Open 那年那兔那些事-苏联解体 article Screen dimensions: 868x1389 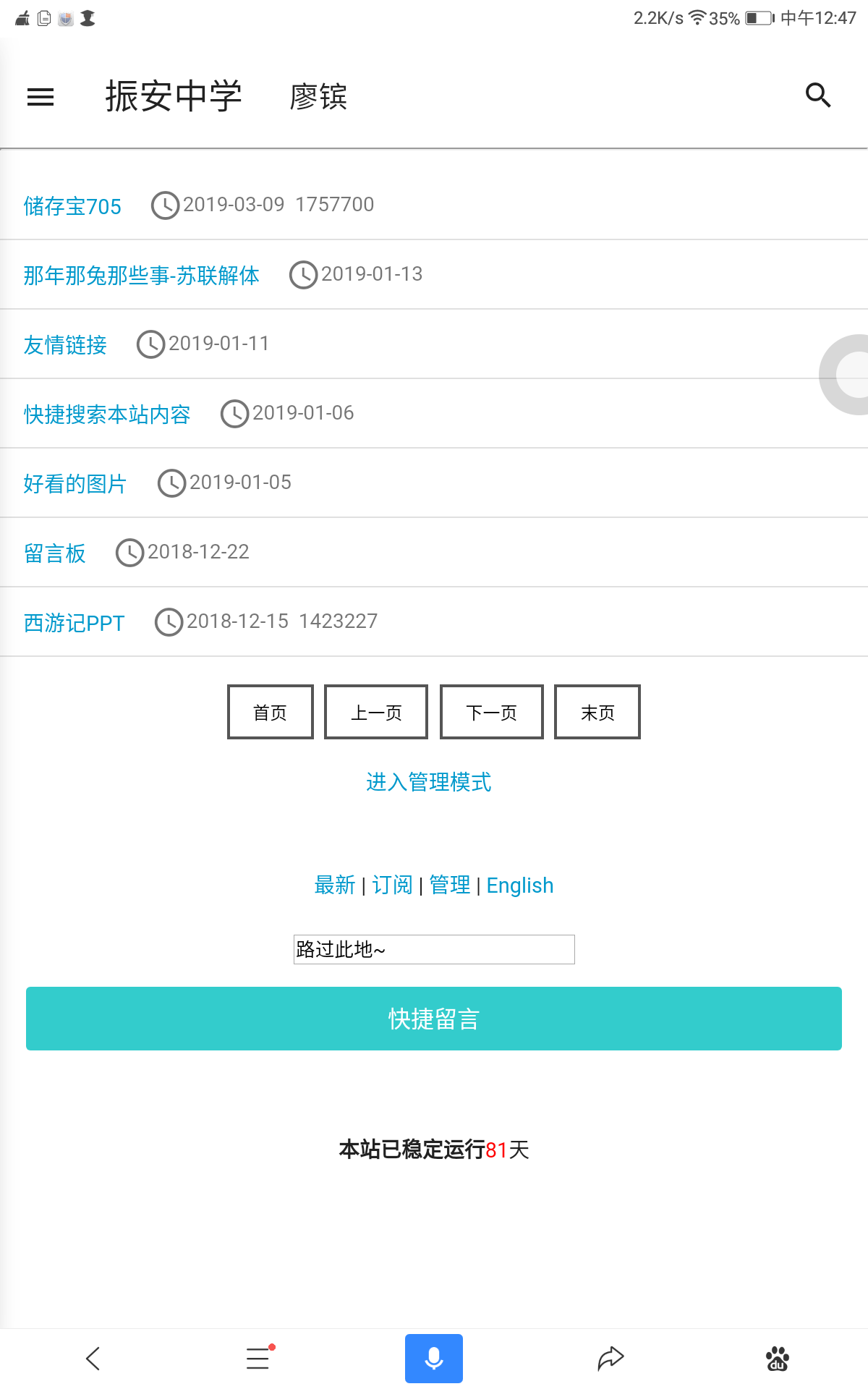click(142, 276)
